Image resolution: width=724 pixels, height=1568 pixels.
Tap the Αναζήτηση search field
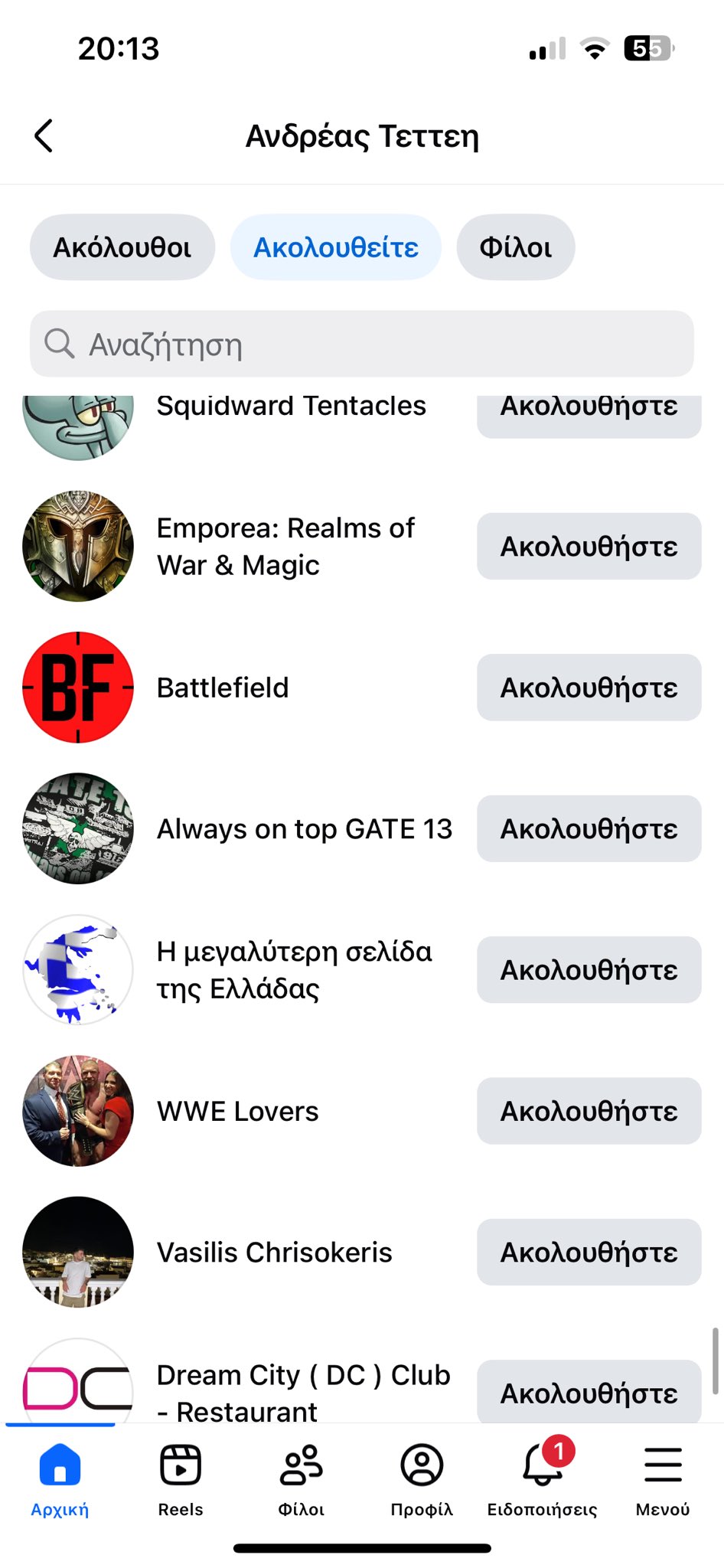(x=362, y=345)
